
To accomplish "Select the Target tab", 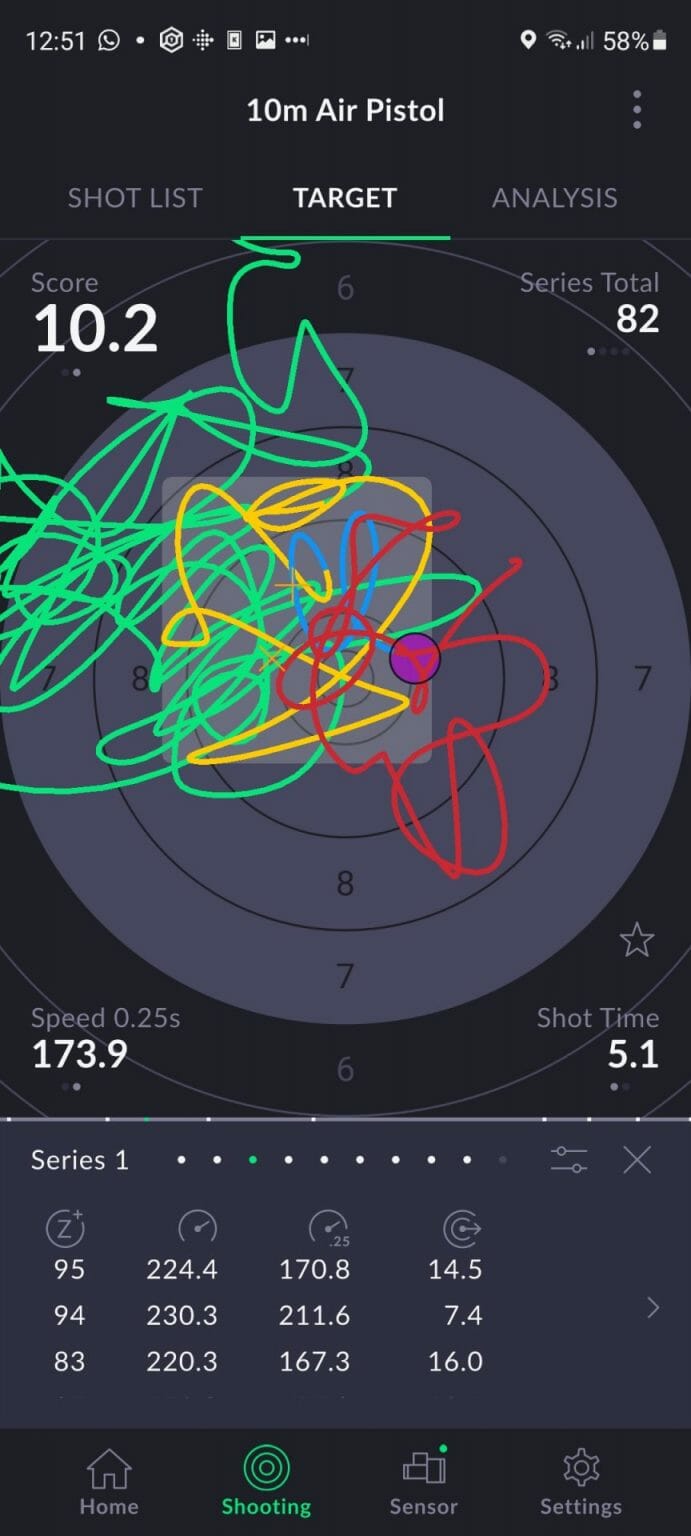I will tap(345, 198).
